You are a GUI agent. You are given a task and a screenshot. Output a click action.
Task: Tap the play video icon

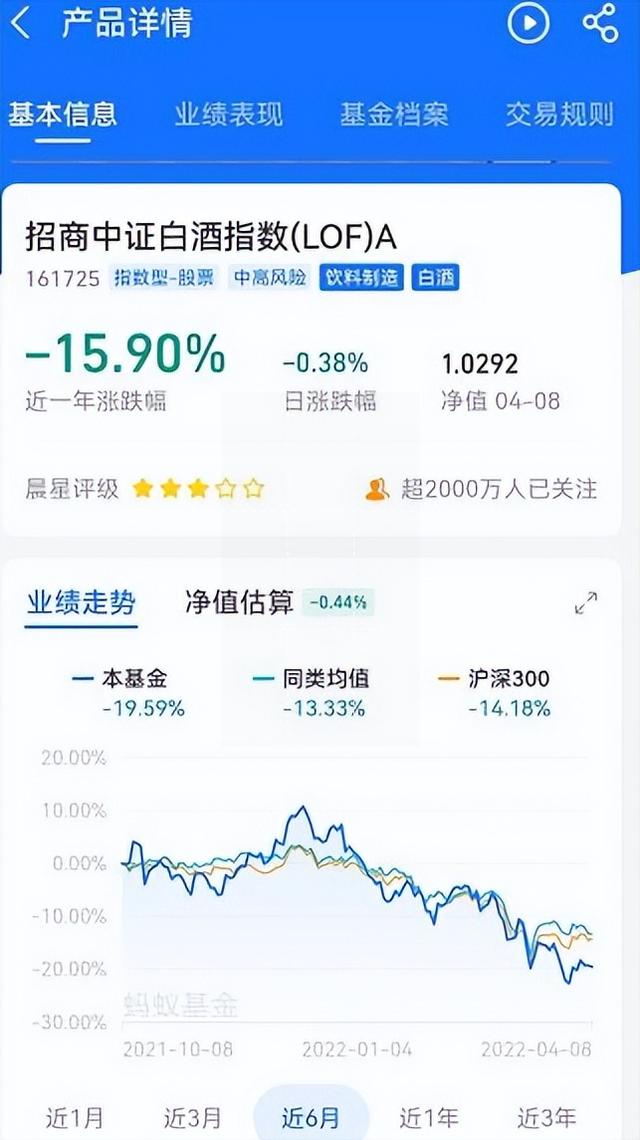pyautogui.click(x=529, y=24)
